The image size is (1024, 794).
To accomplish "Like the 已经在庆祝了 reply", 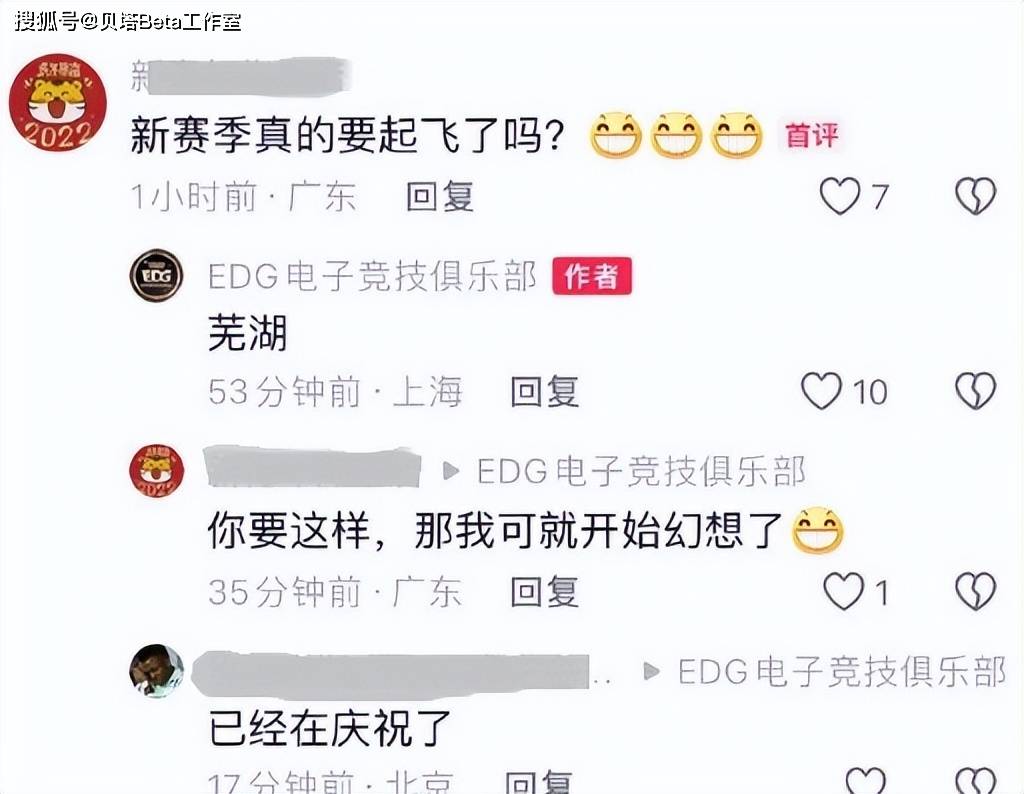I will (x=865, y=782).
